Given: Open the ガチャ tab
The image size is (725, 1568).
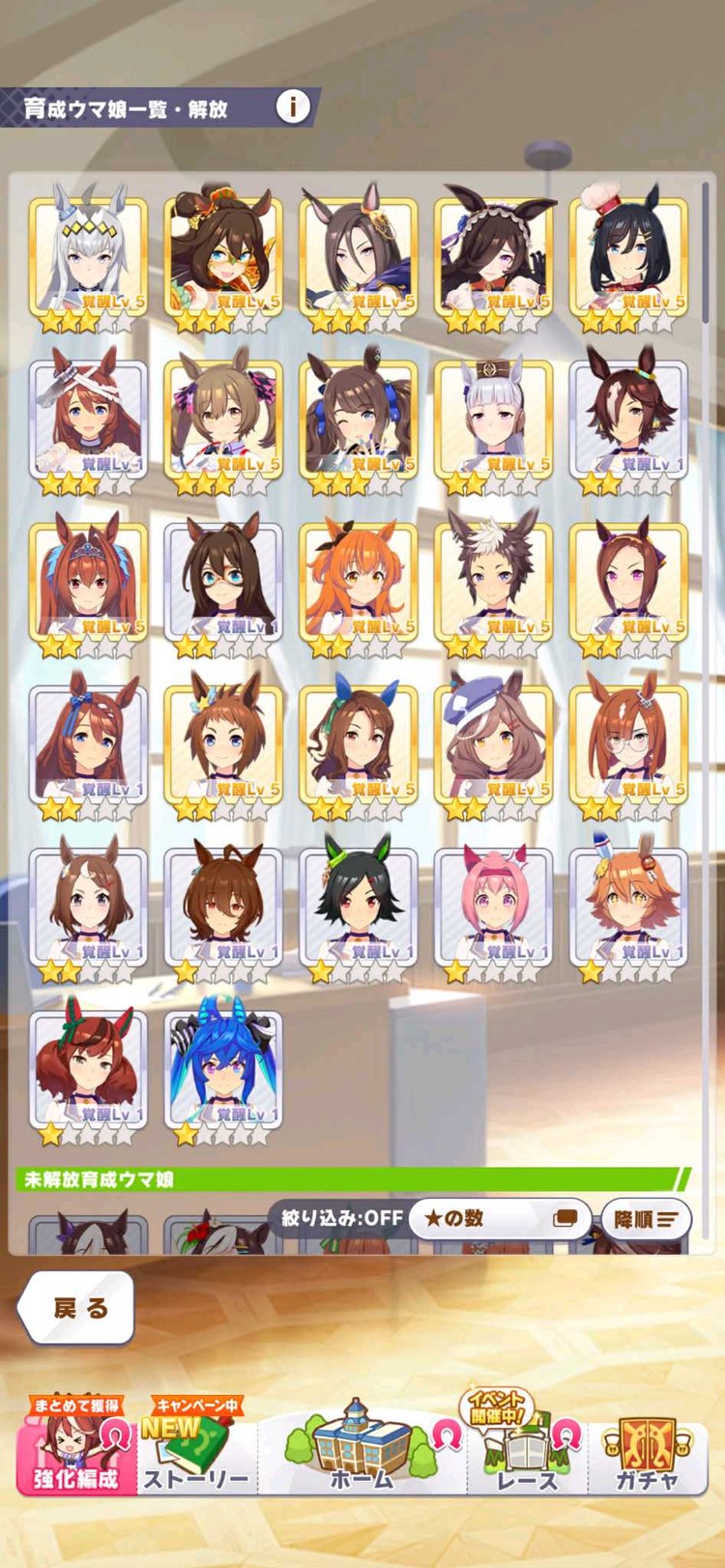Looking at the screenshot, I should 647,1448.
